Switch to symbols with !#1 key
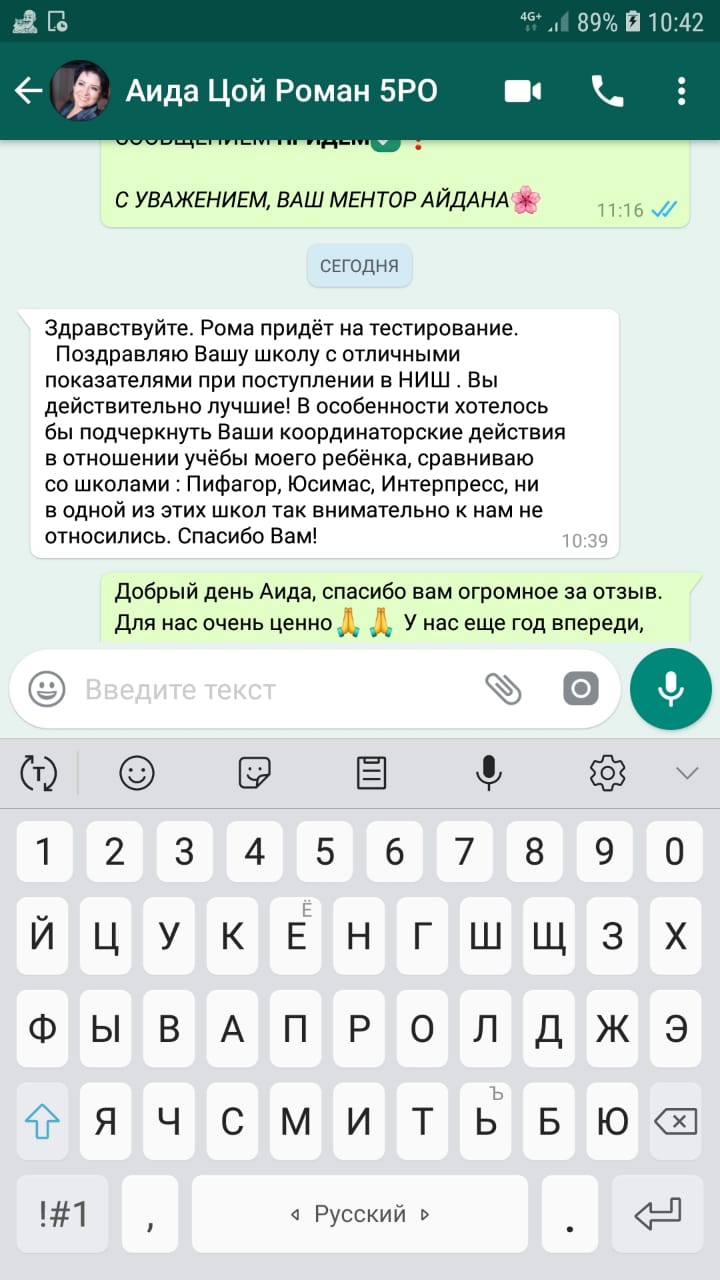 point(64,1214)
